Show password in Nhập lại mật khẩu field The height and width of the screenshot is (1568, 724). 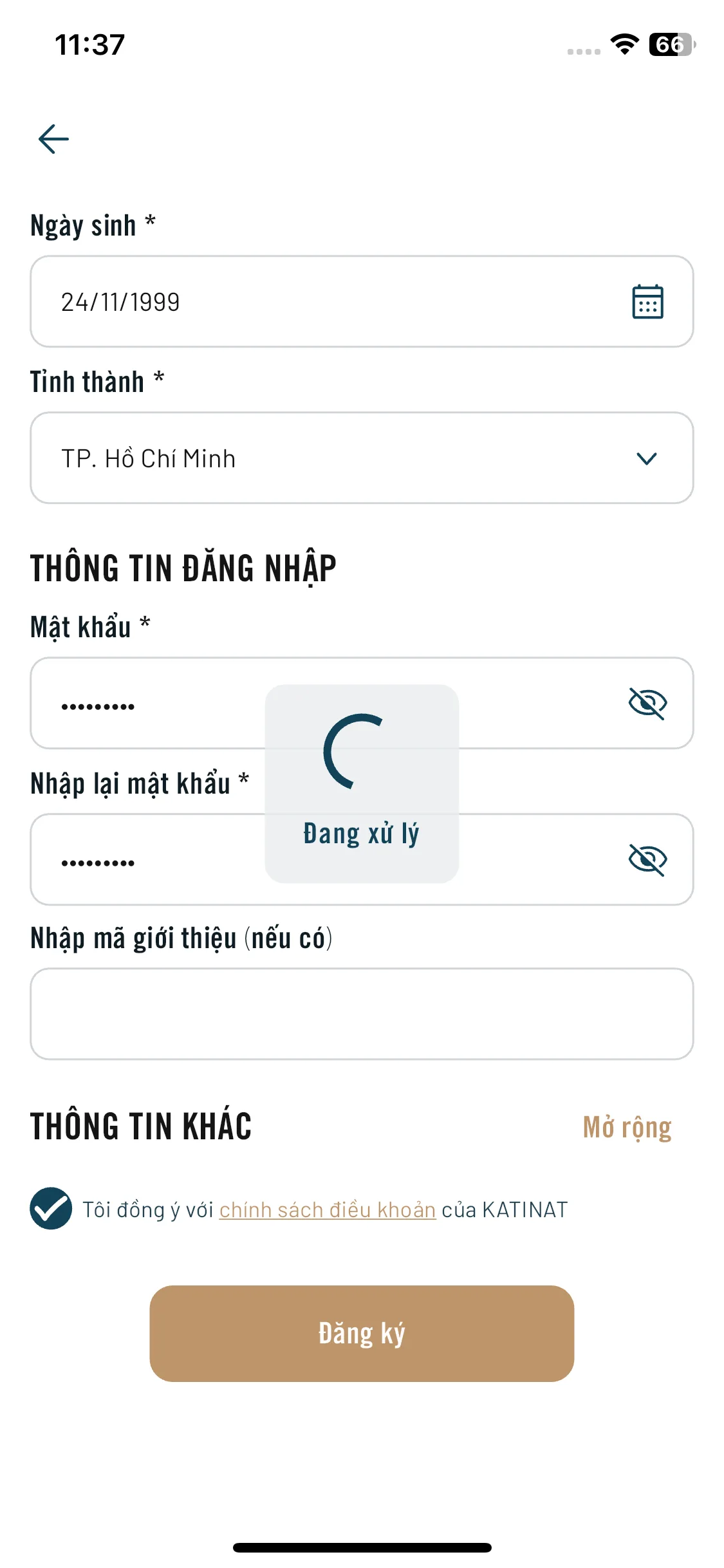[x=647, y=860]
